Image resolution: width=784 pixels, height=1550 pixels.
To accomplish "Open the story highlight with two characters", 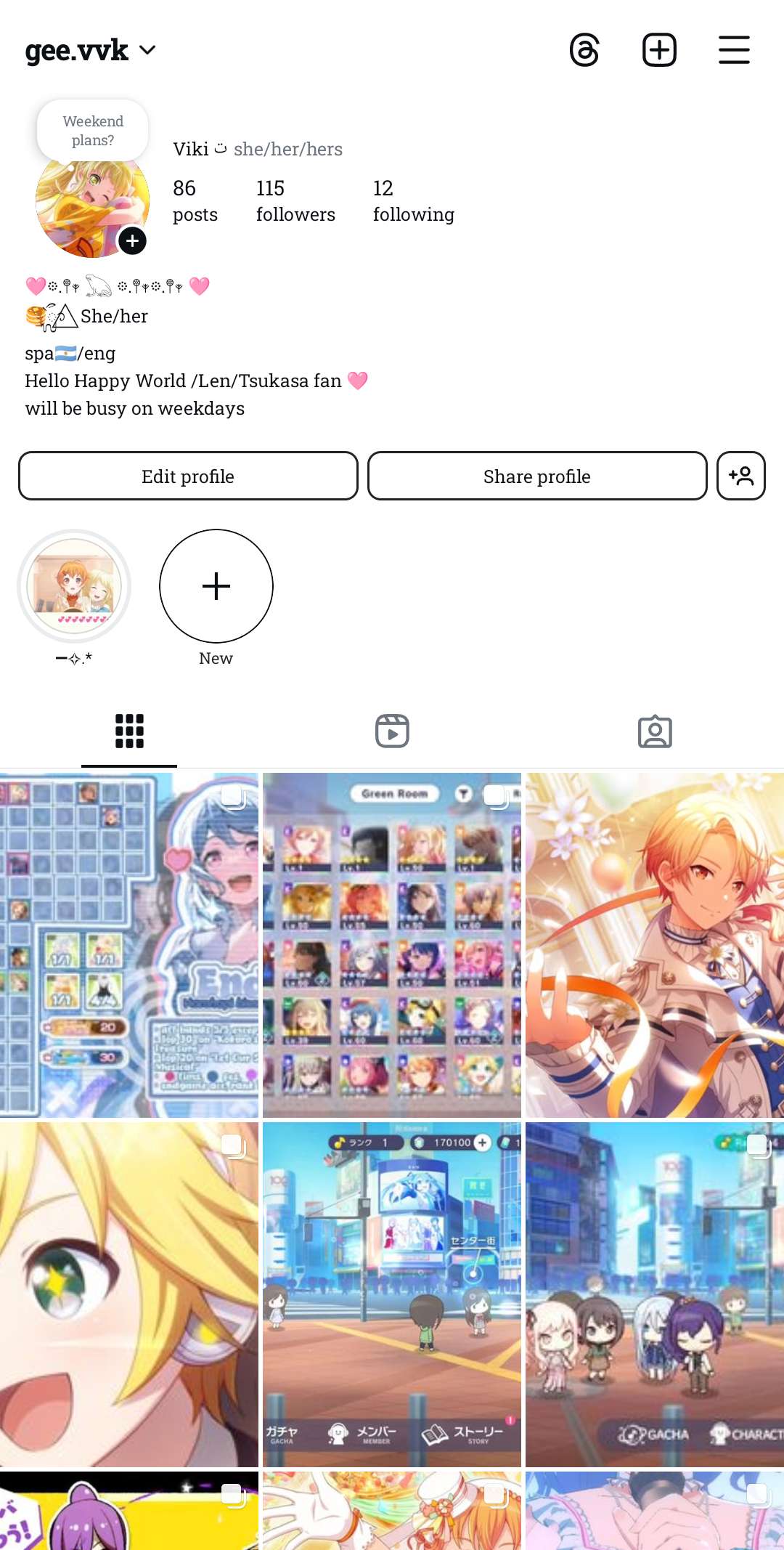I will pos(74,586).
